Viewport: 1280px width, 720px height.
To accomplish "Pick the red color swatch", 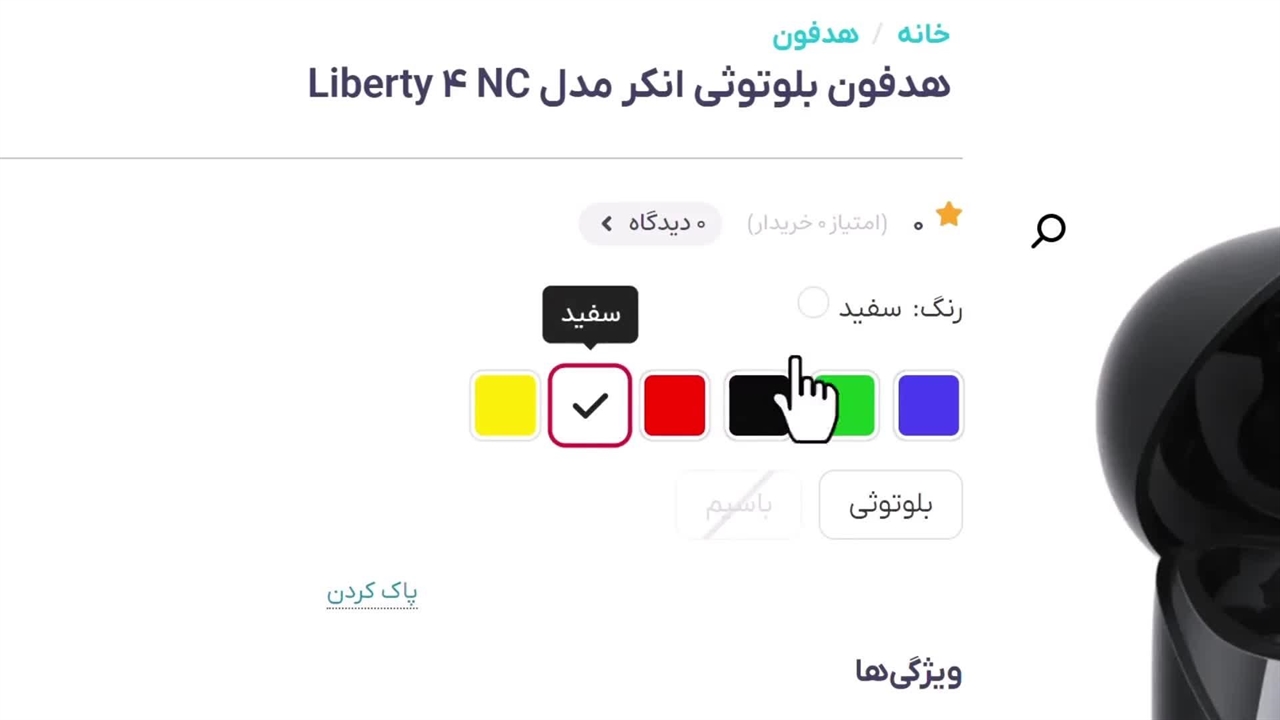I will pyautogui.click(x=674, y=405).
